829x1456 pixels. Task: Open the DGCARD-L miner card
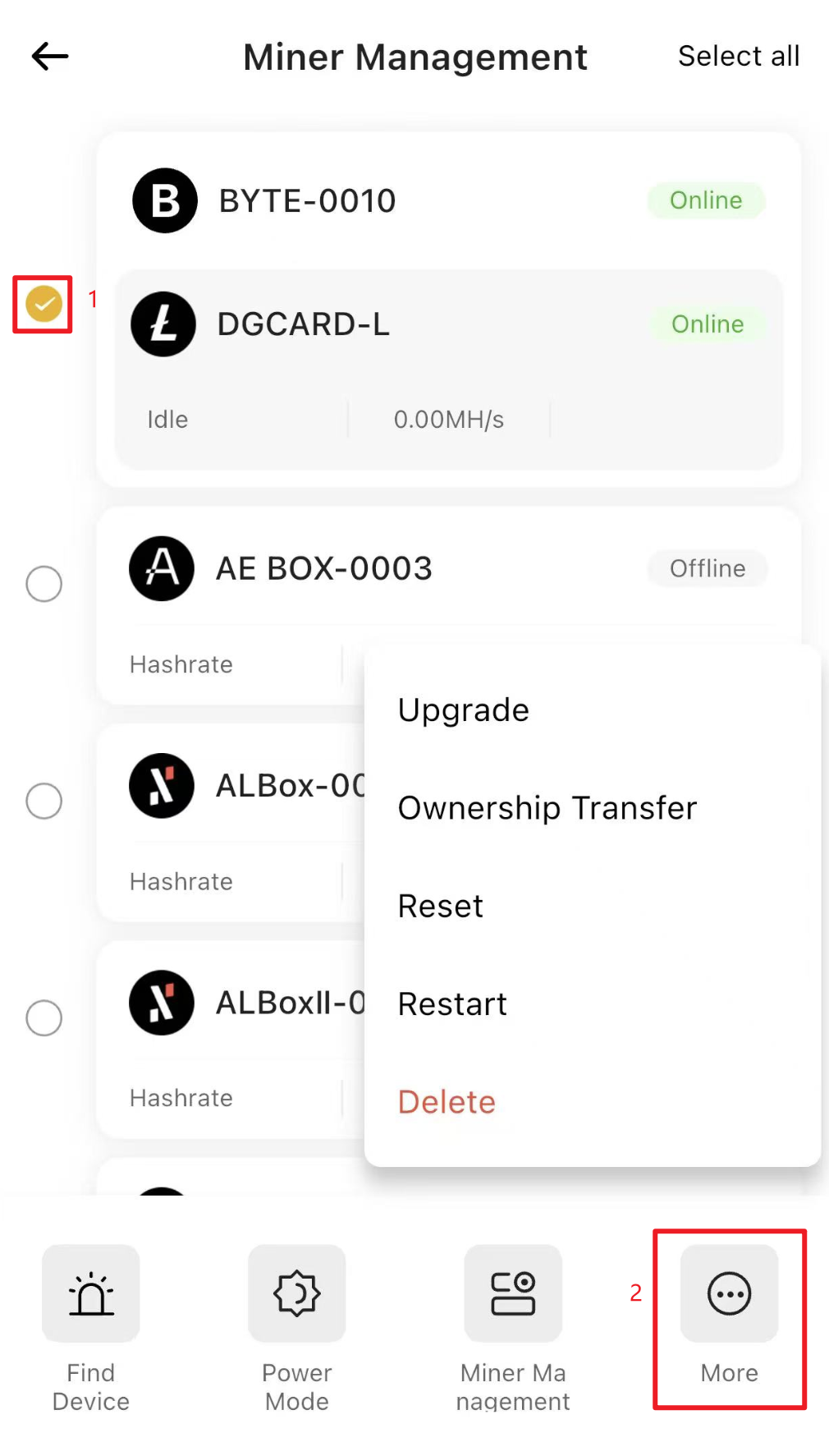pos(449,370)
